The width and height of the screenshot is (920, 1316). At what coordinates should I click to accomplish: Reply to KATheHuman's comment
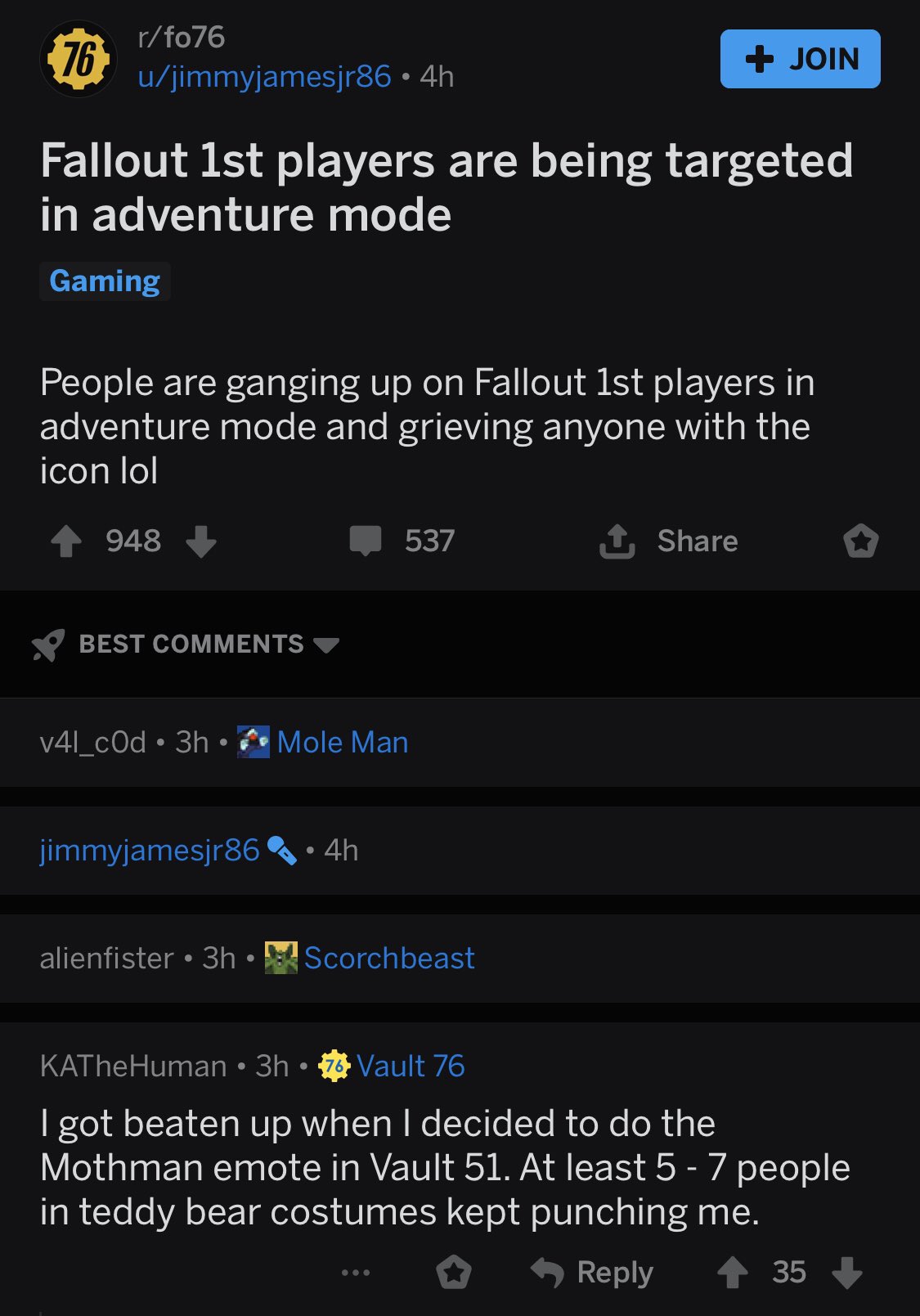pos(592,1273)
